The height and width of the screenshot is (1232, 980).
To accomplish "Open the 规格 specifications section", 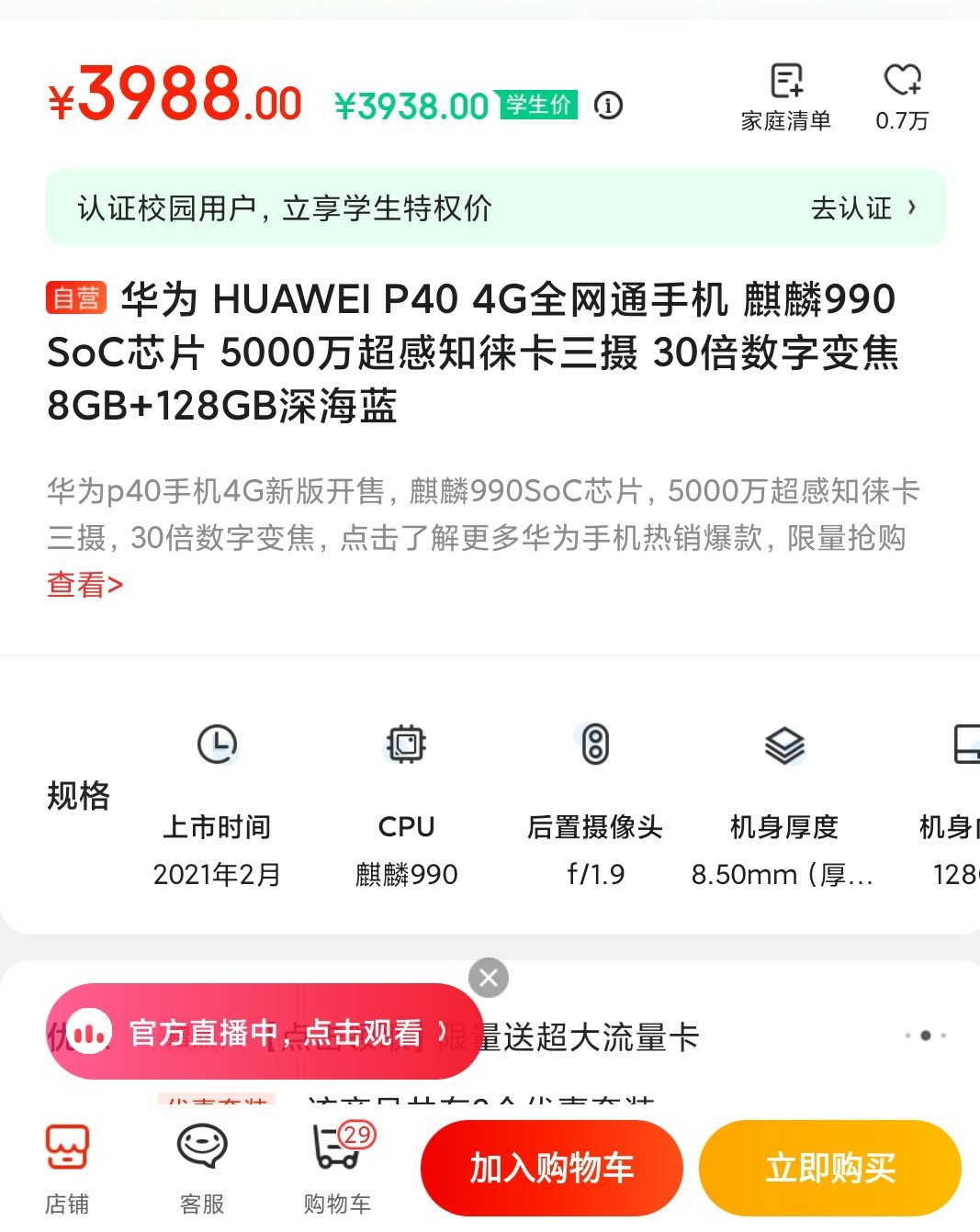I will tap(78, 795).
